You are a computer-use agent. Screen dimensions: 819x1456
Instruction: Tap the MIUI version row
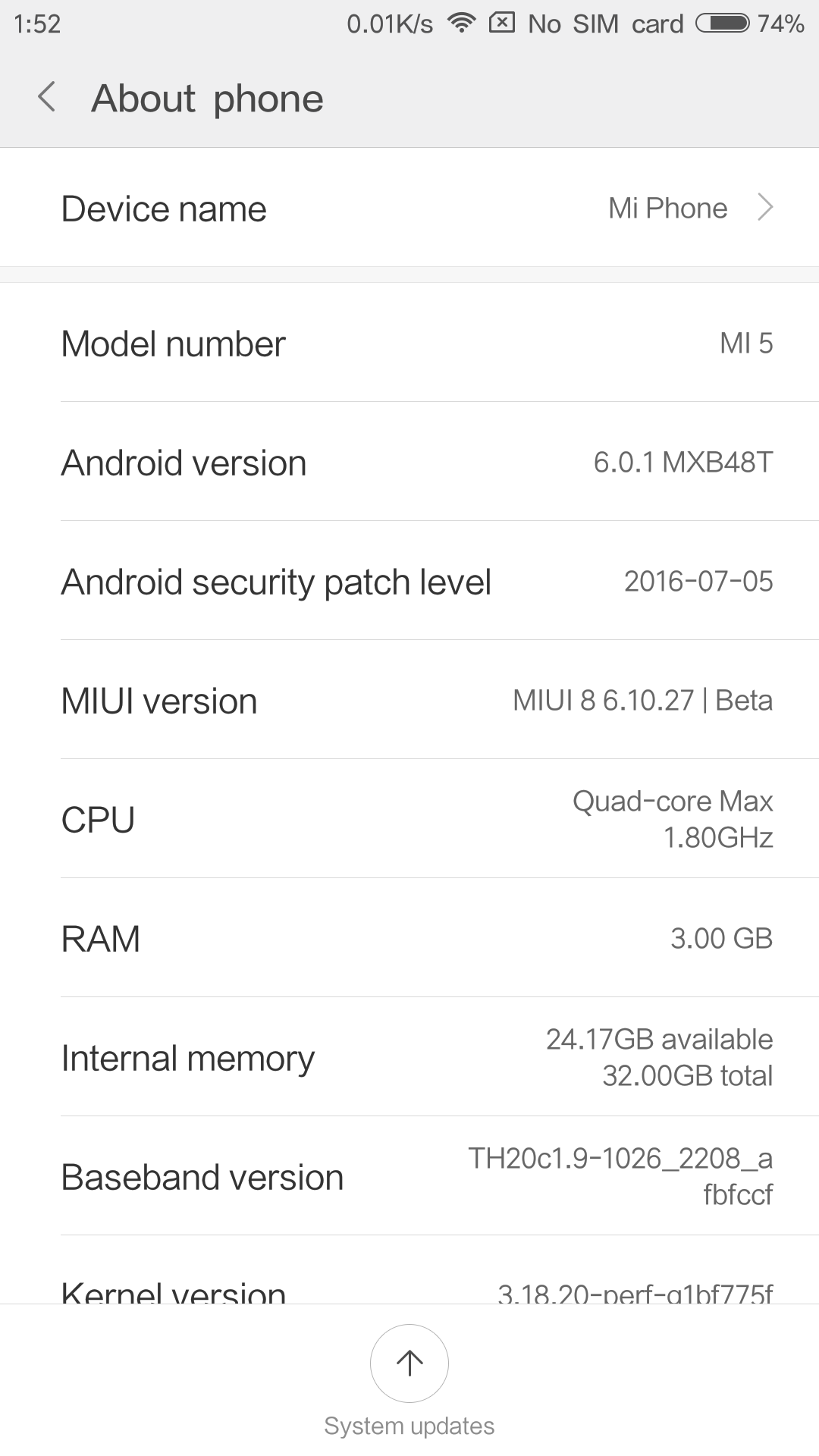point(409,700)
